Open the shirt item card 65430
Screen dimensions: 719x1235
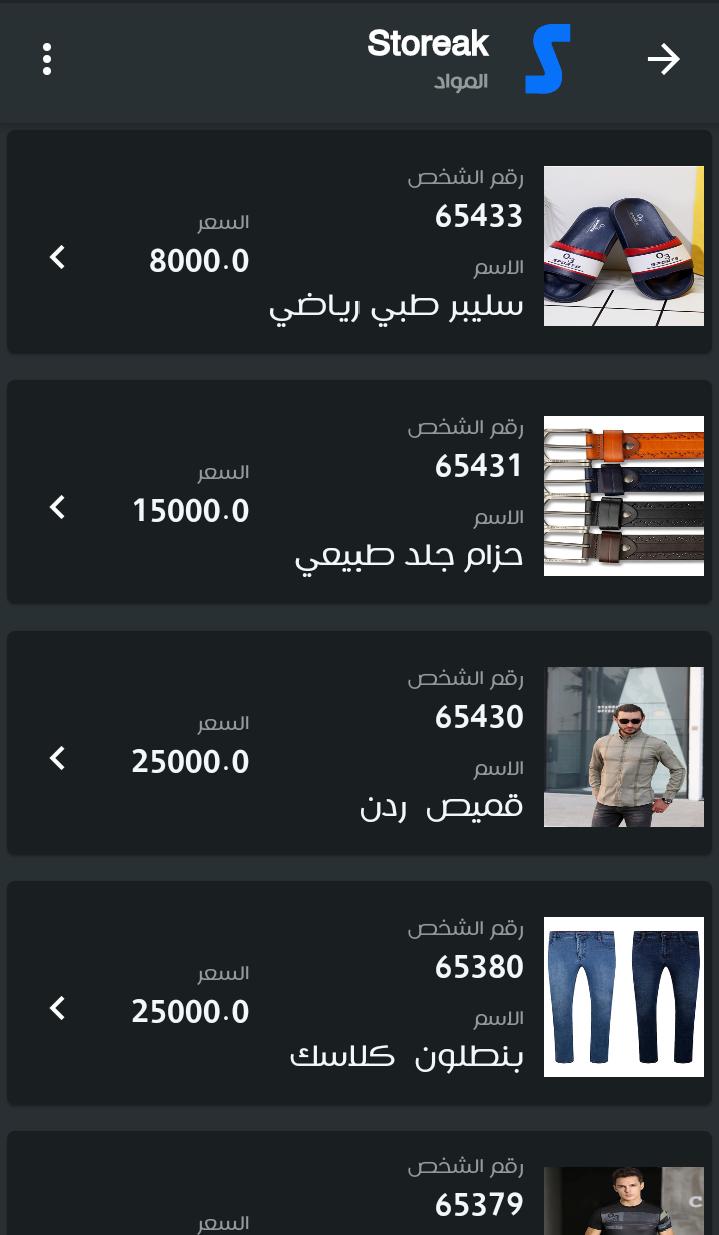(x=360, y=743)
